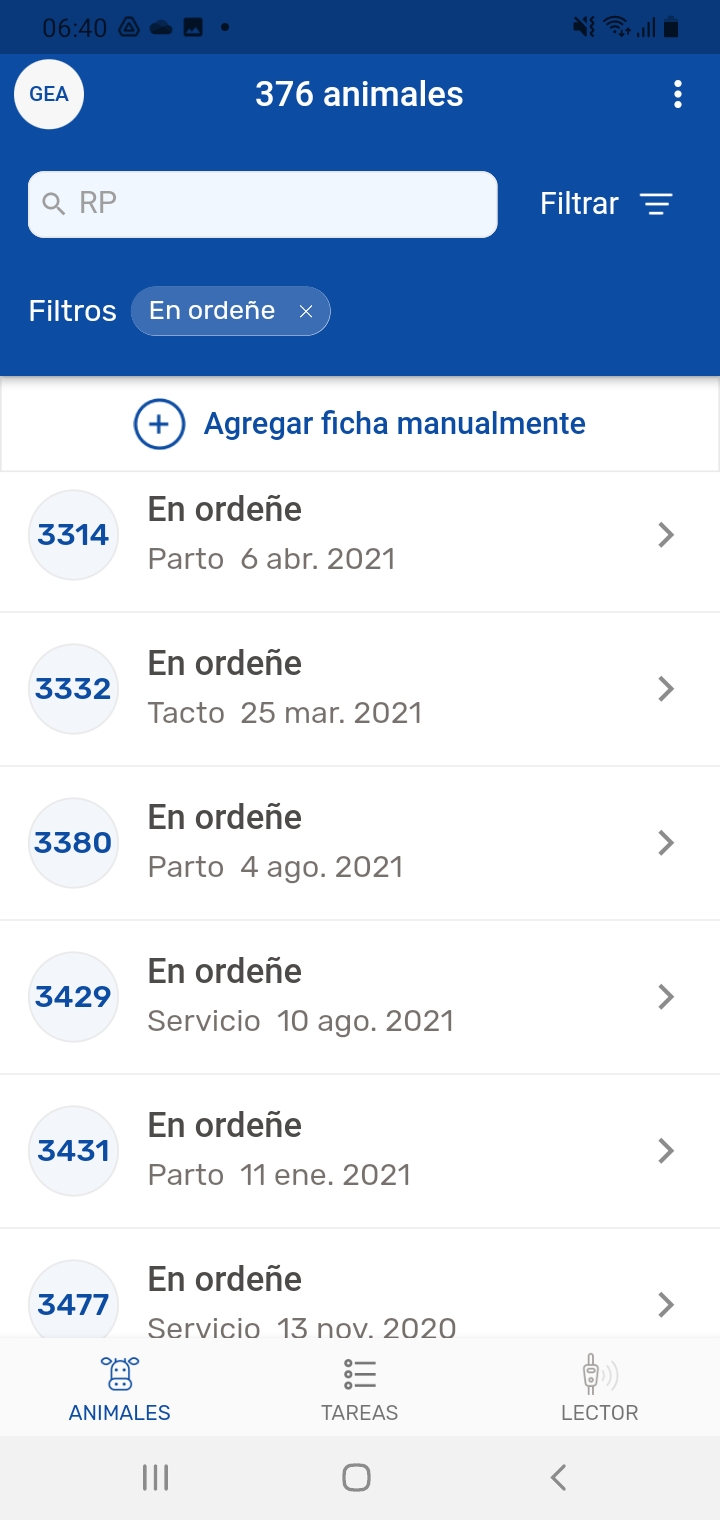Go back using system back button
This screenshot has height=1520, width=720.
click(559, 1477)
